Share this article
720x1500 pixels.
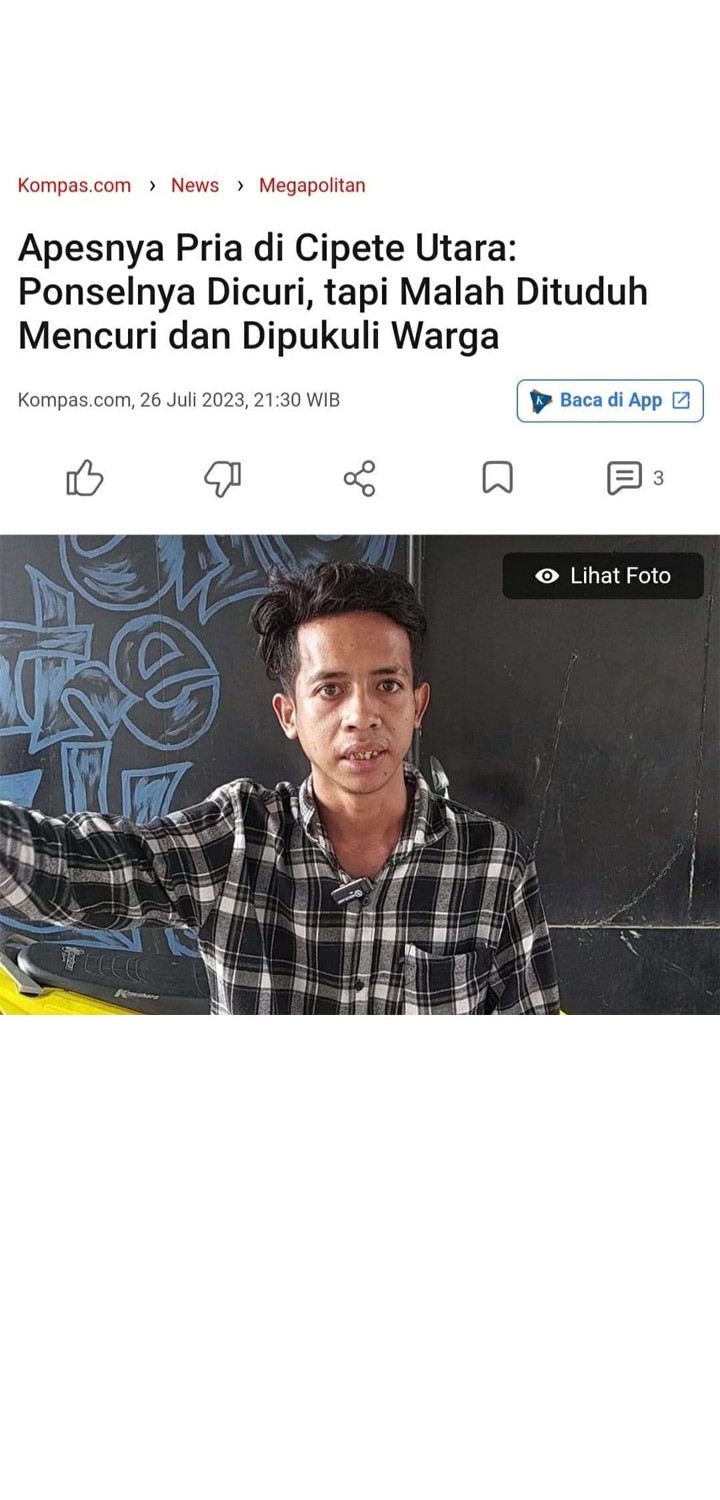click(359, 479)
